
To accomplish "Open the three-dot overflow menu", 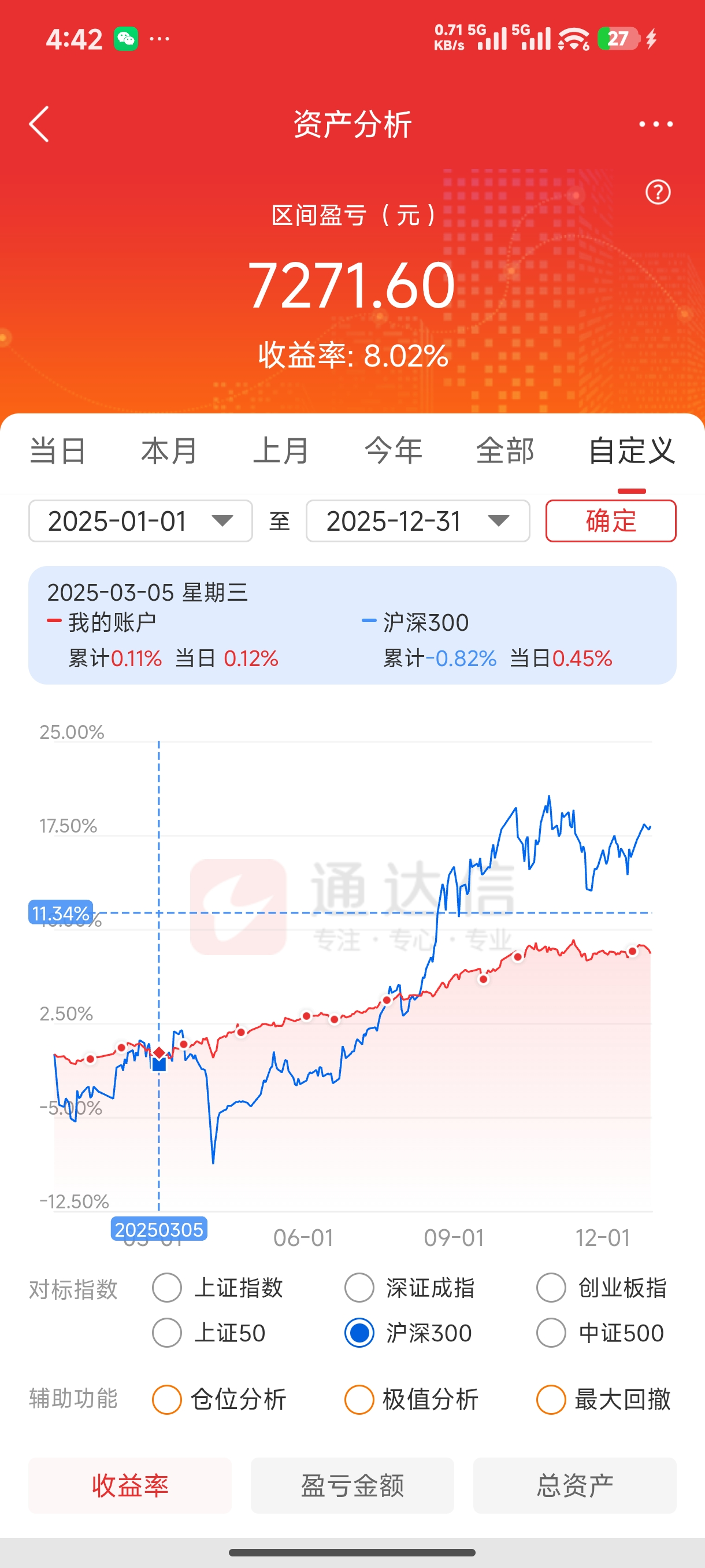I will click(x=656, y=124).
